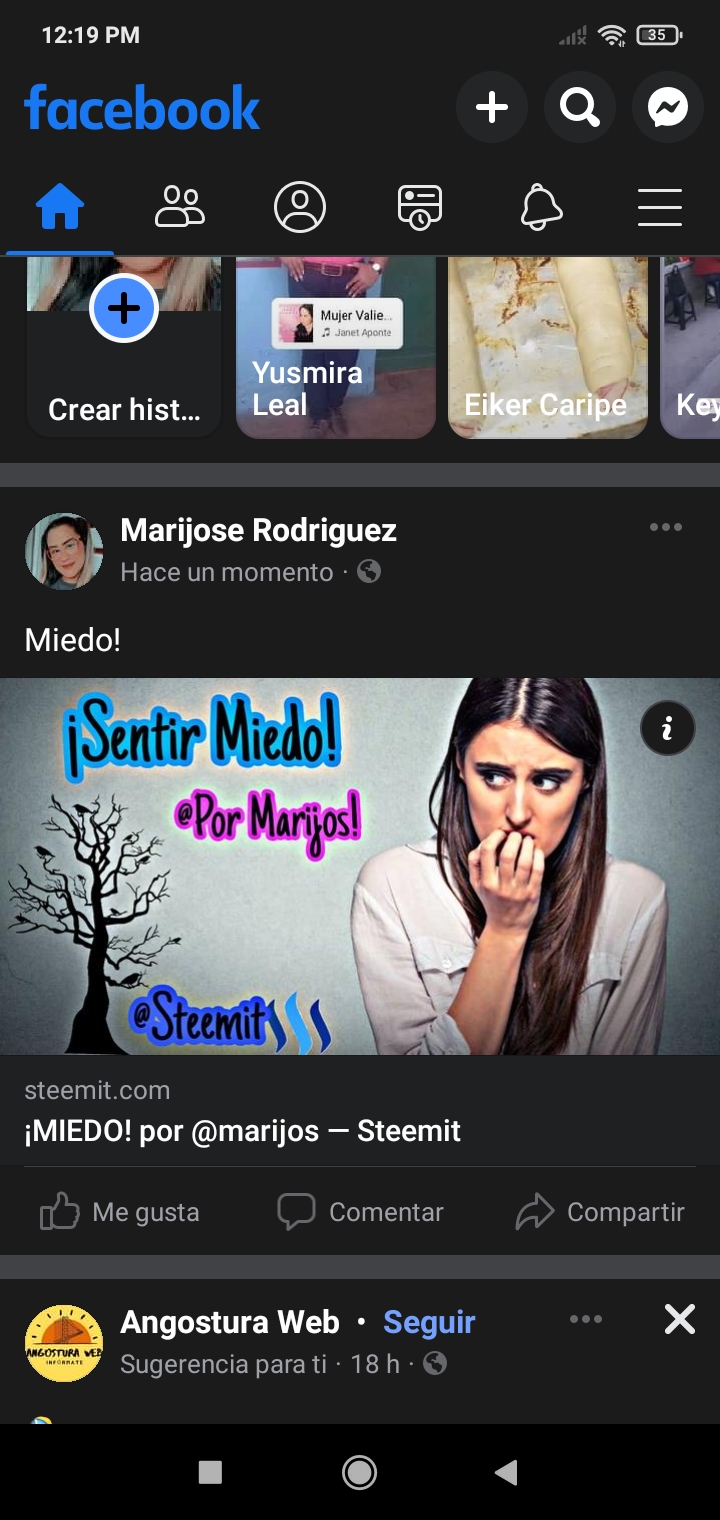The width and height of the screenshot is (720, 1520).
Task: View Eiker Caripe's story
Action: pos(548,348)
